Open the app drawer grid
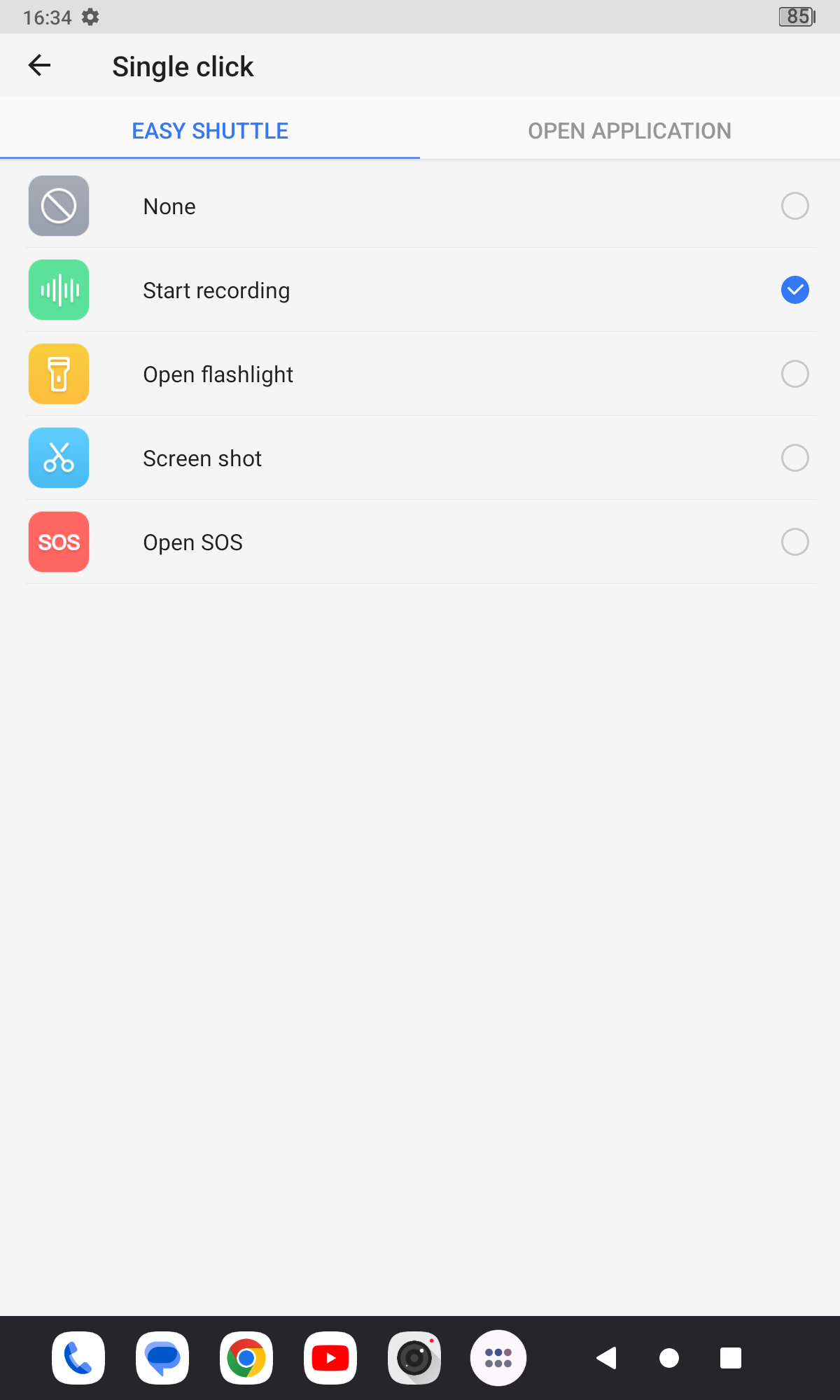 tap(498, 1358)
